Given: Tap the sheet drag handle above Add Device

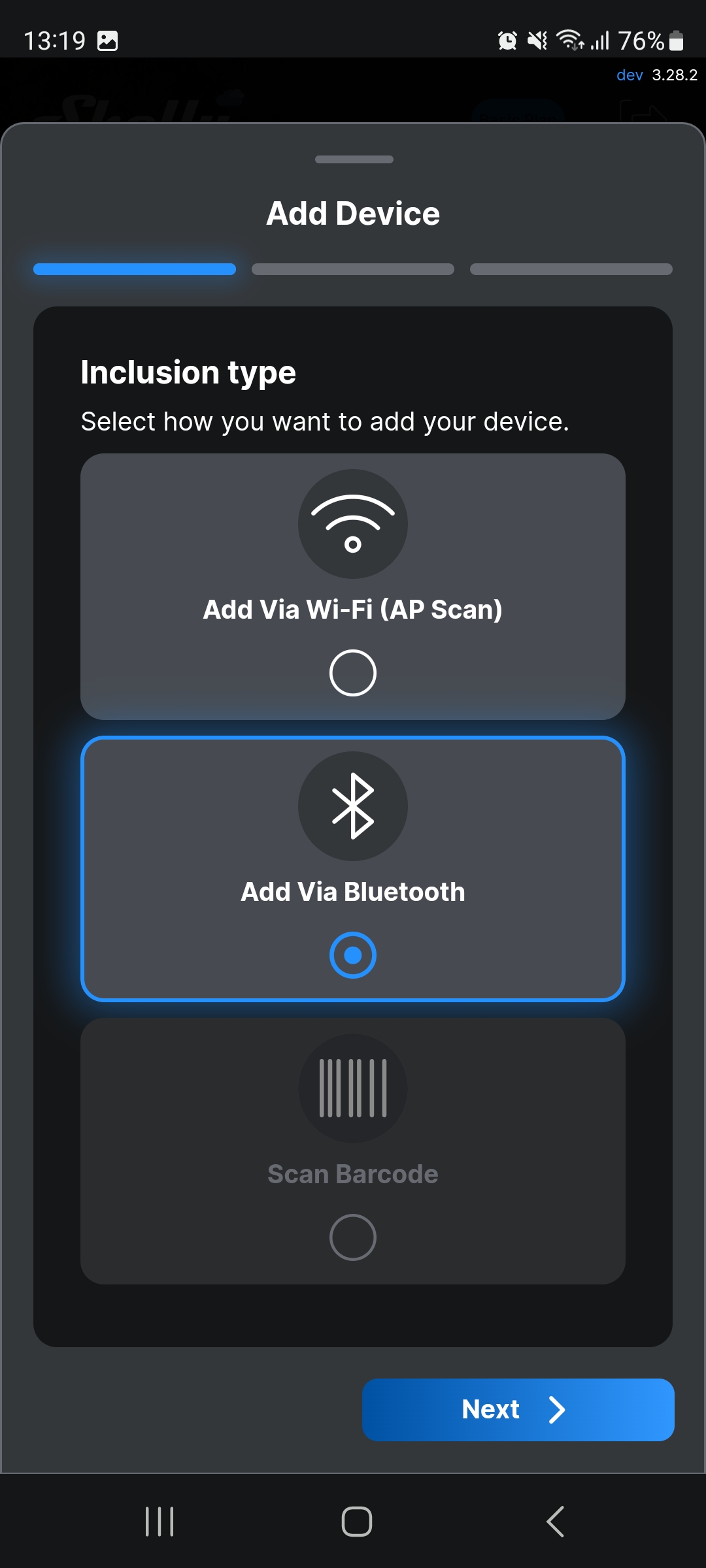Looking at the screenshot, I should pyautogui.click(x=354, y=159).
